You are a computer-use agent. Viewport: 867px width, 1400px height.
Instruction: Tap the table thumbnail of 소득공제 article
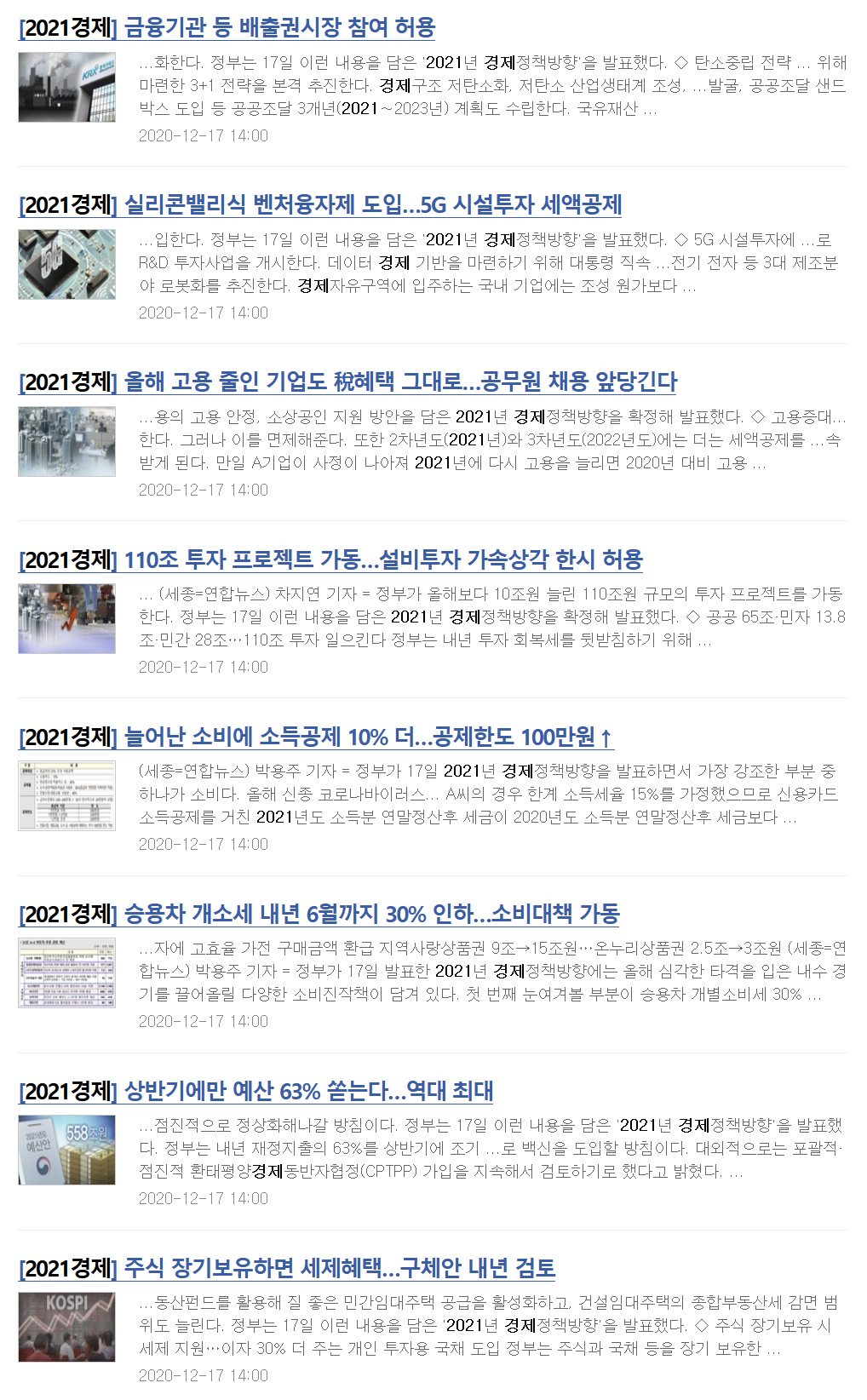(x=66, y=795)
